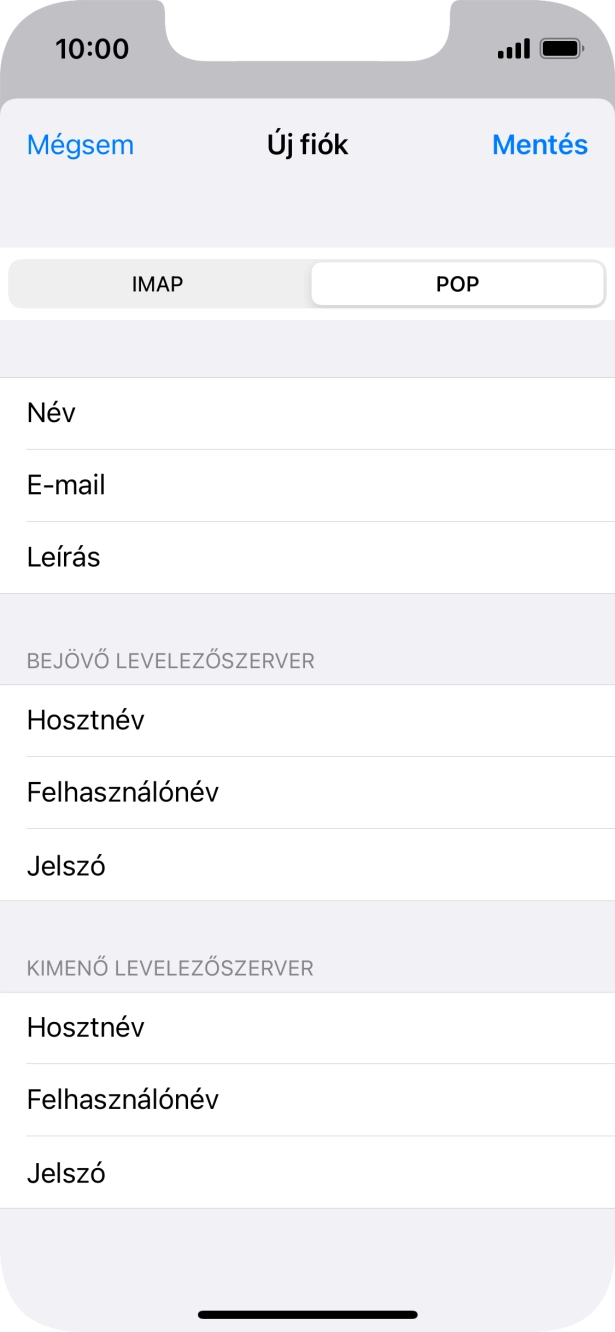Tap Jelszó under Kimenő levelezőszerver

point(307,1172)
